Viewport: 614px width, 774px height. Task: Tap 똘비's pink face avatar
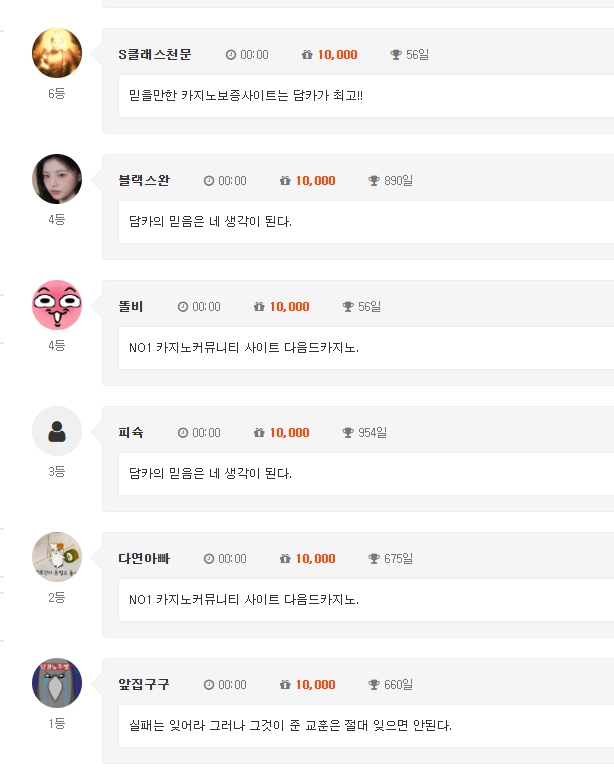point(57,305)
